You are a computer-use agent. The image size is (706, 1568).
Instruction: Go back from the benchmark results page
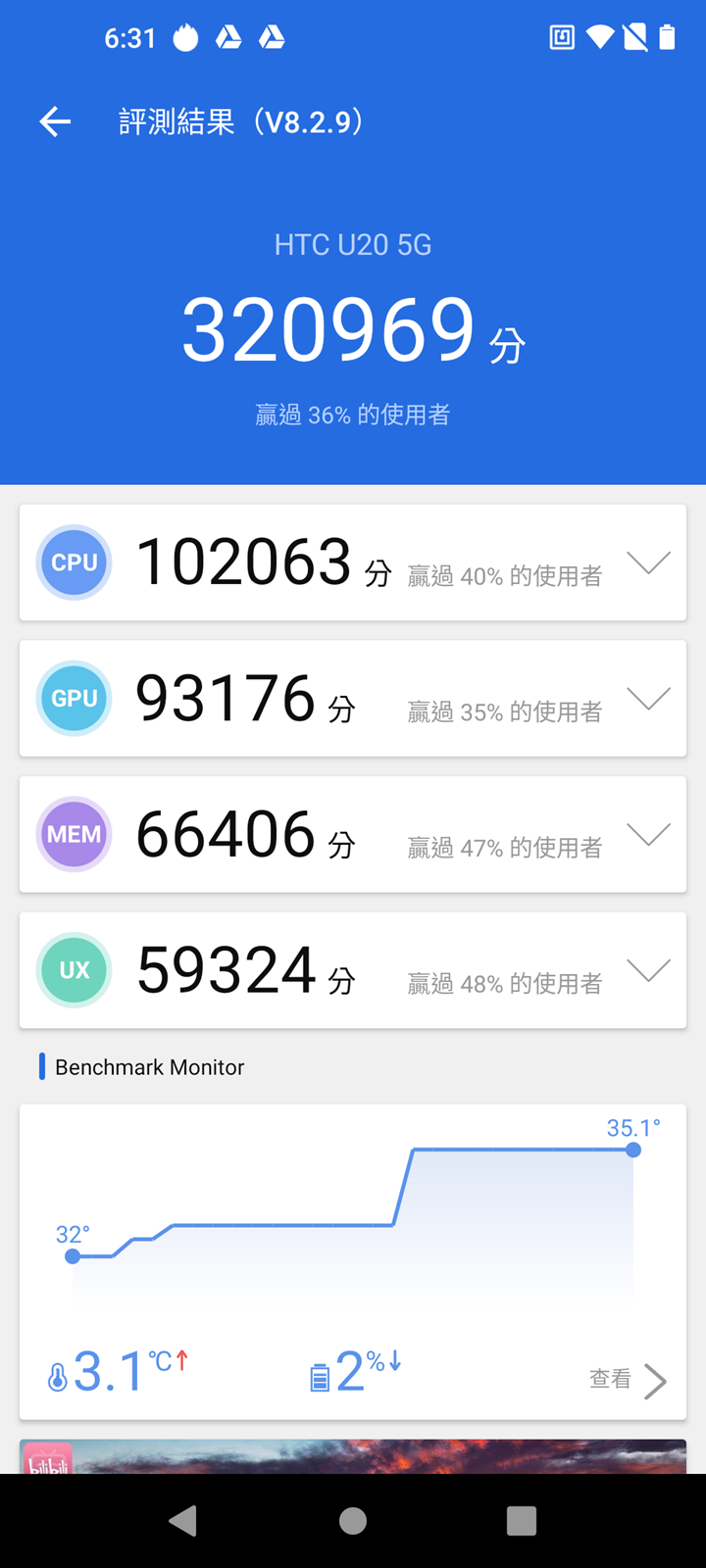pyautogui.click(x=55, y=122)
